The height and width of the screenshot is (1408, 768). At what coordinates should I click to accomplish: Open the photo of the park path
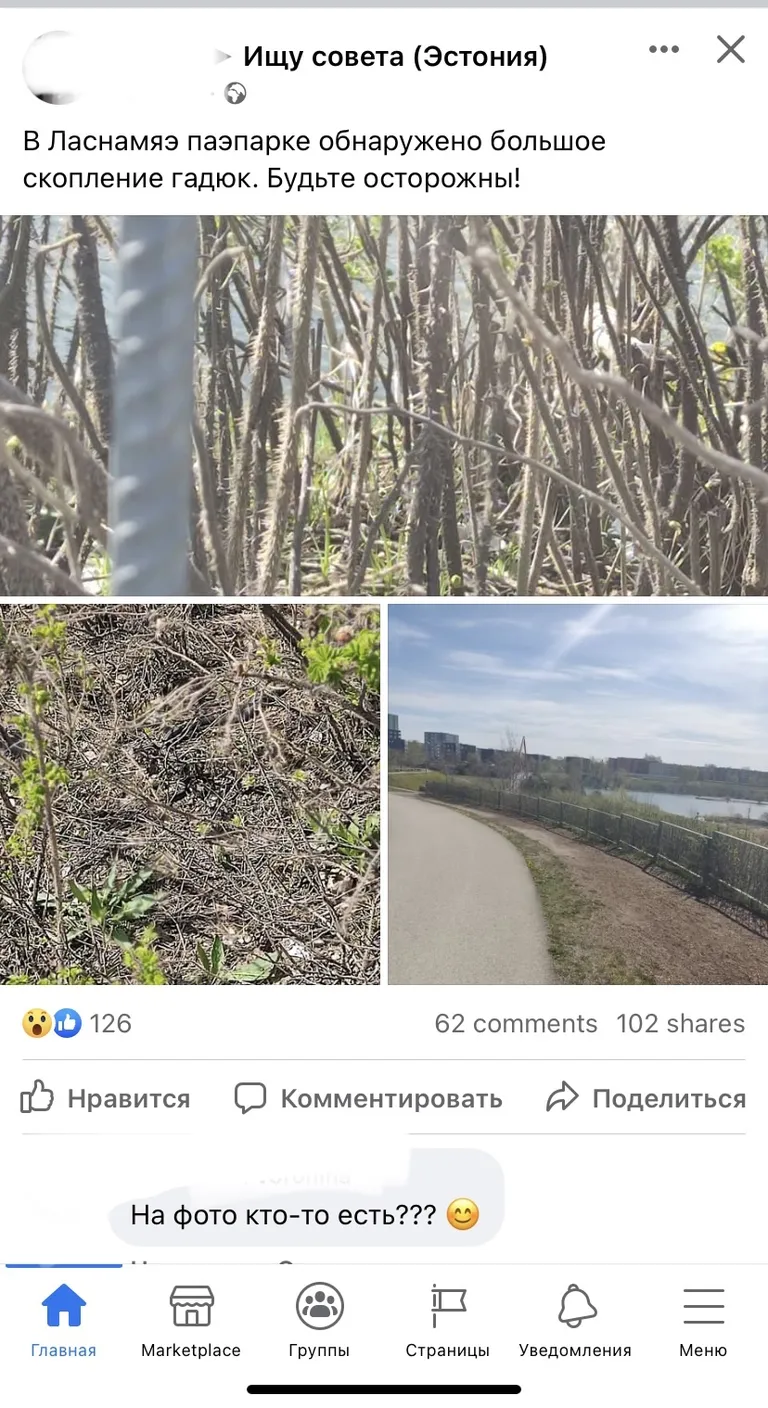point(578,794)
